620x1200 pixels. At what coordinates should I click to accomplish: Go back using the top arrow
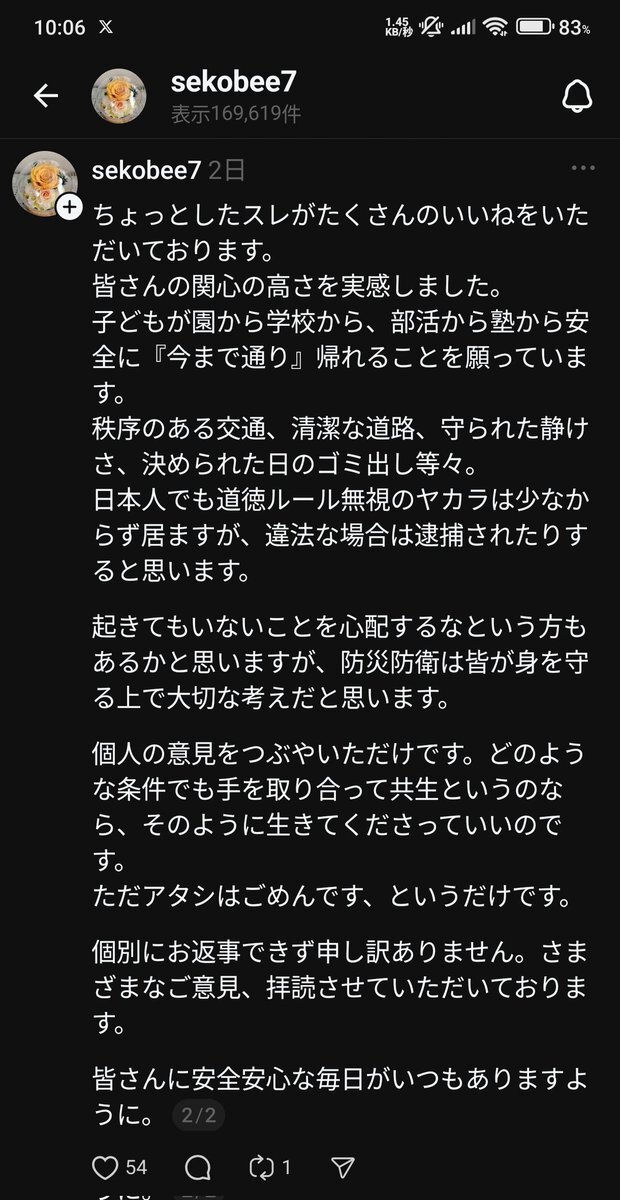click(46, 96)
